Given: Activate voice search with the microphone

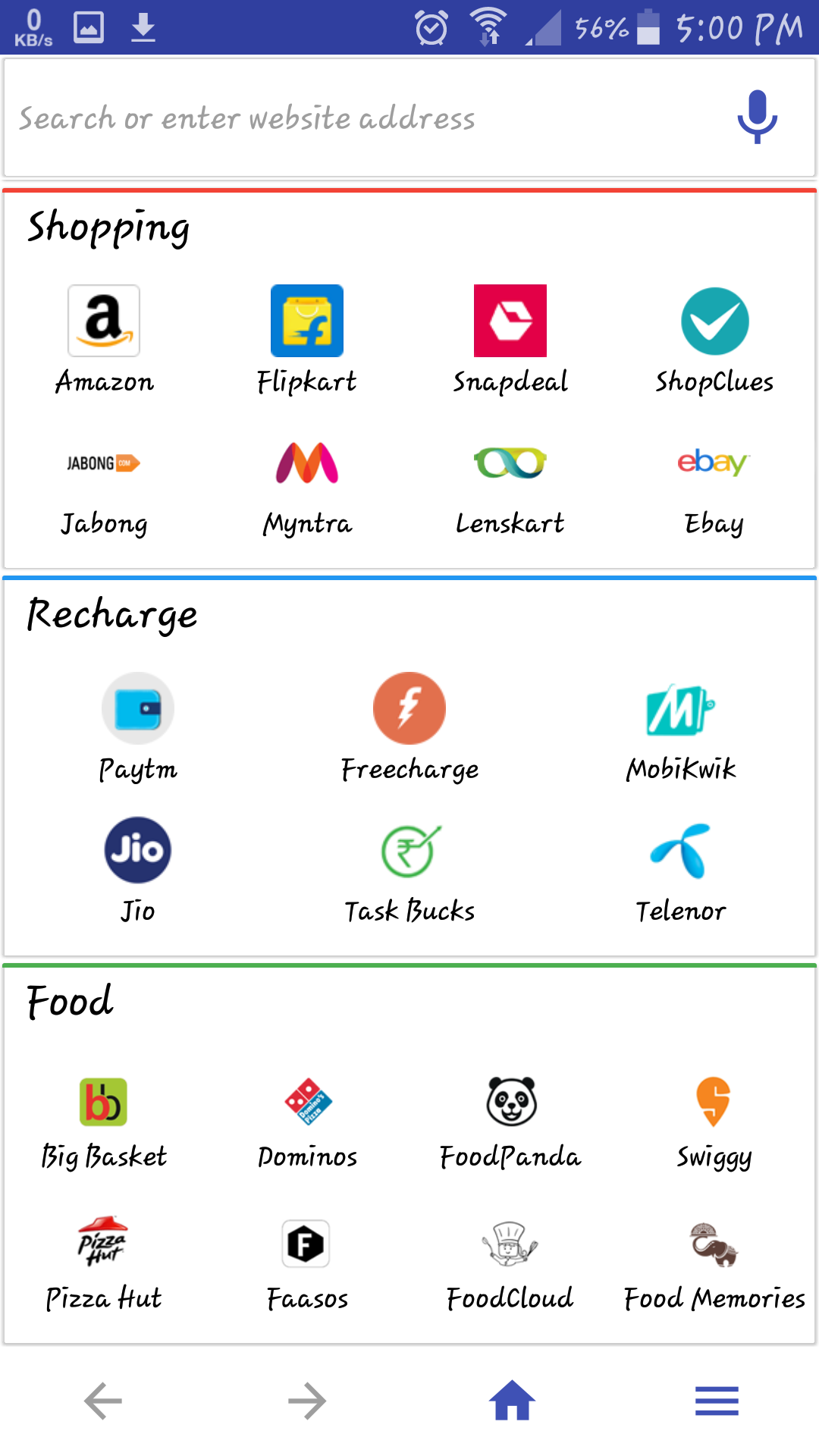Looking at the screenshot, I should click(x=757, y=118).
